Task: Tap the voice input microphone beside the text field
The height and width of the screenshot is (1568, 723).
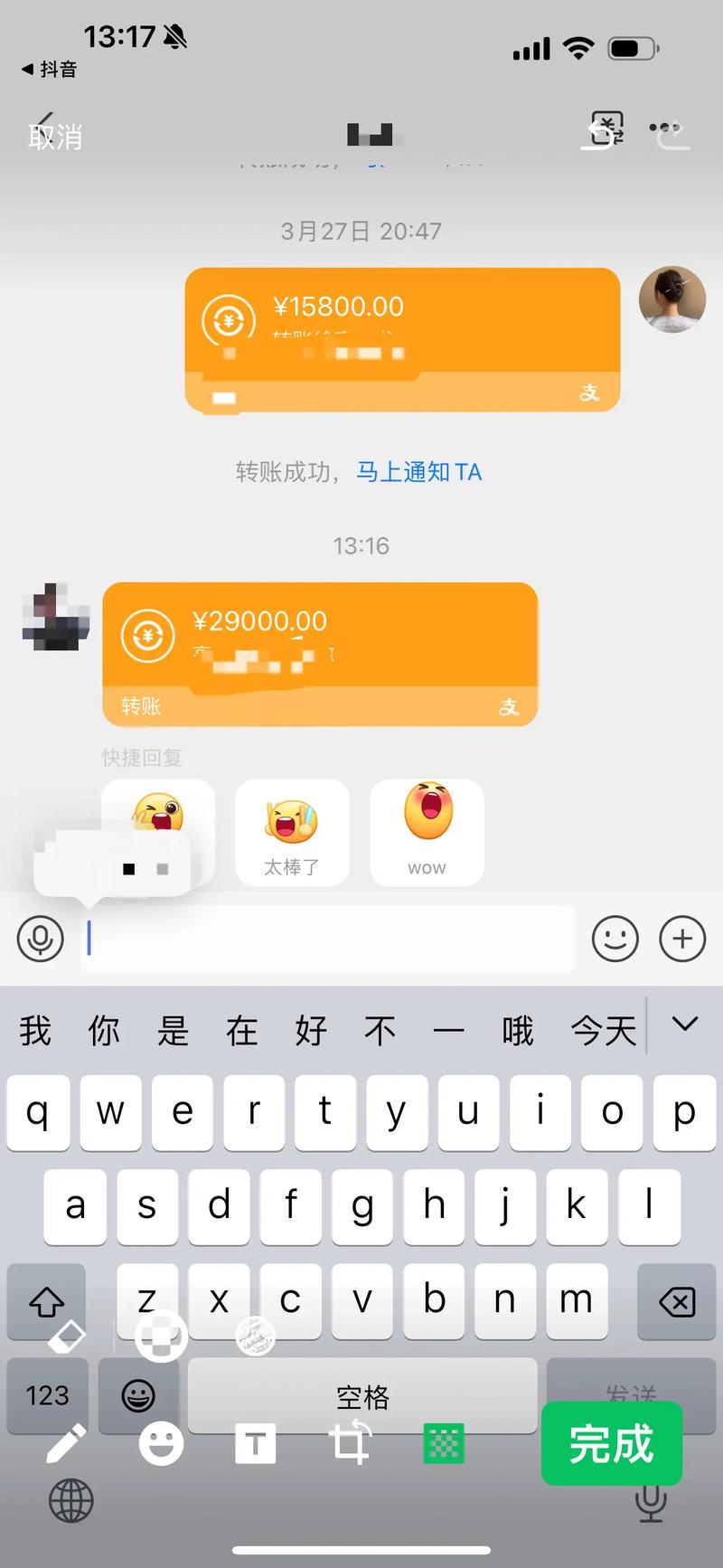Action: pos(41,939)
